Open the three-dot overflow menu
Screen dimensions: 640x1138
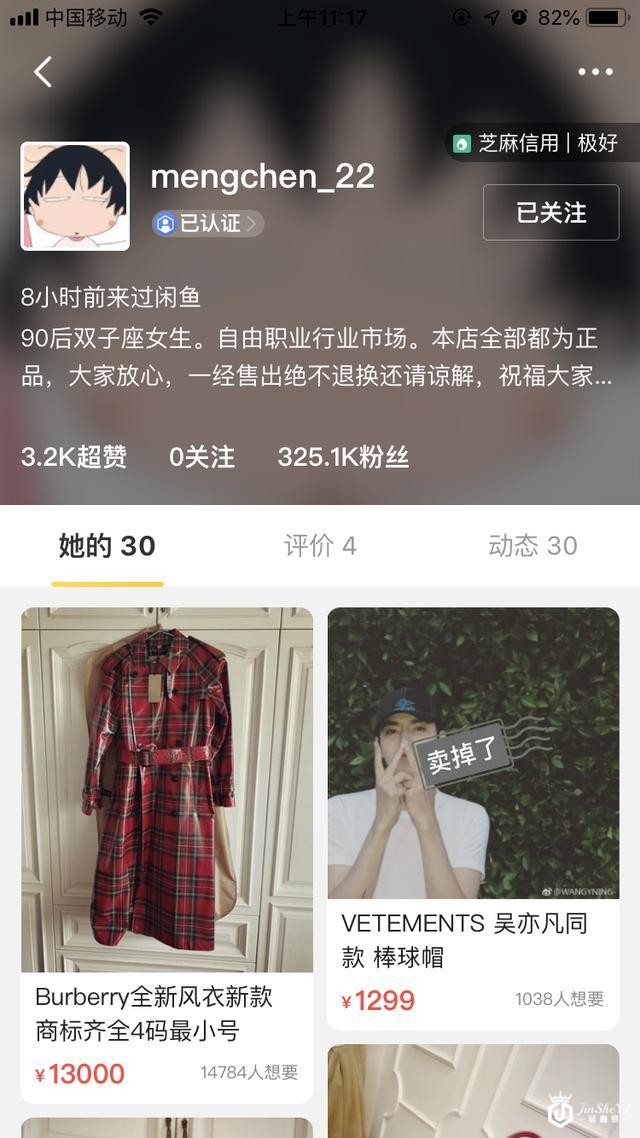[x=595, y=72]
